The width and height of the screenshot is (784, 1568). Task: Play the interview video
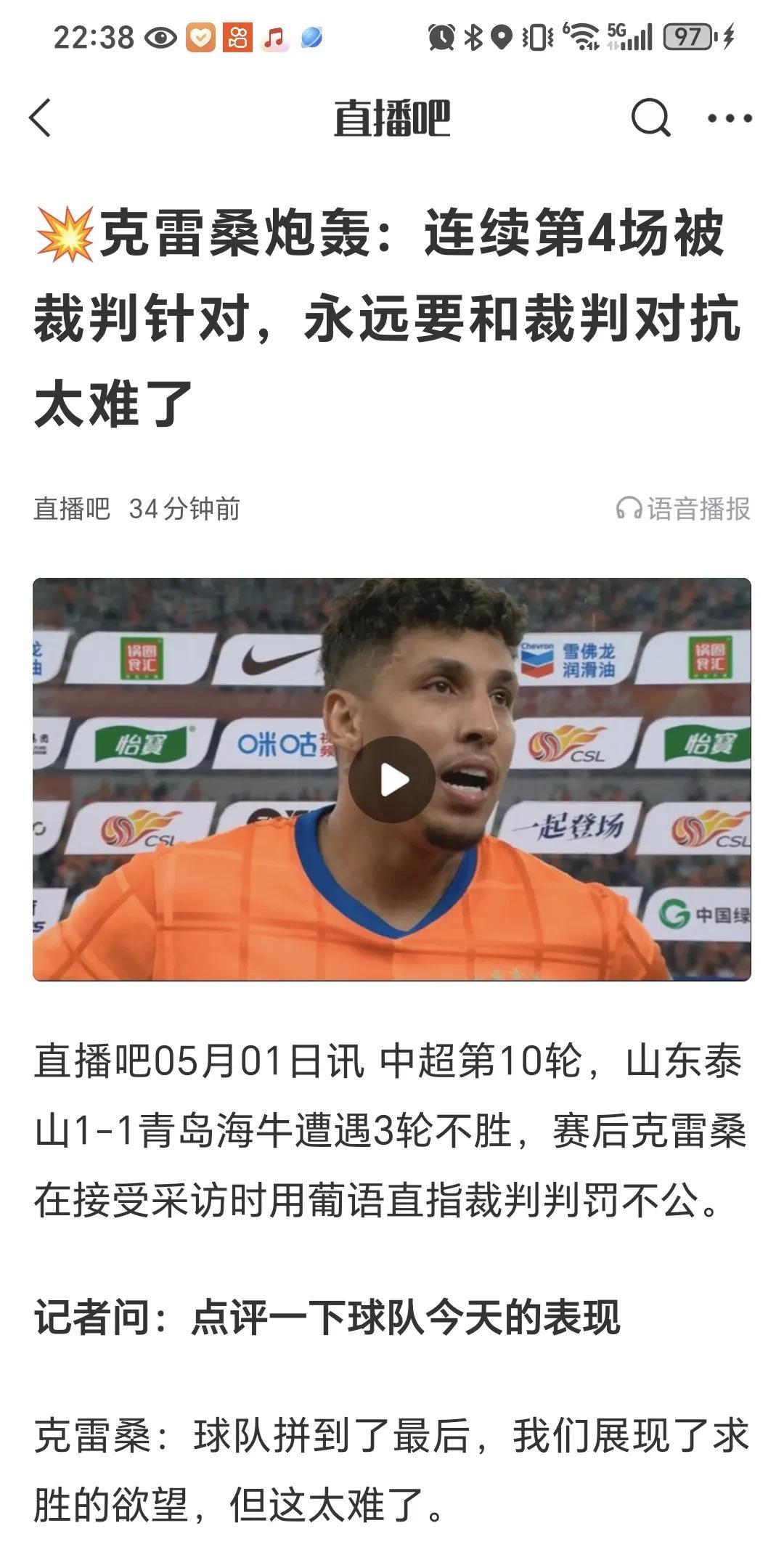[x=392, y=780]
